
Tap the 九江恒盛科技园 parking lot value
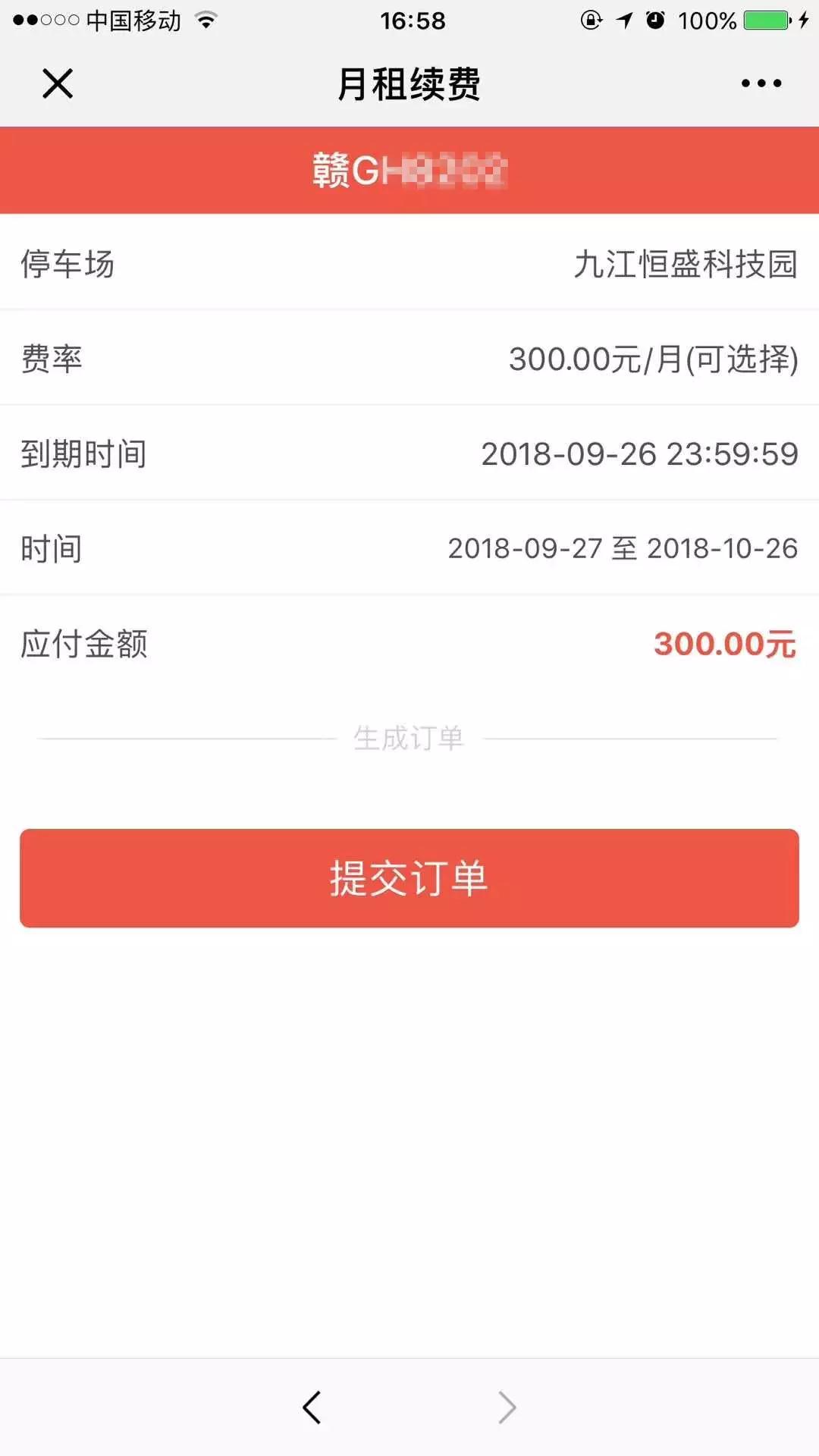[x=686, y=264]
